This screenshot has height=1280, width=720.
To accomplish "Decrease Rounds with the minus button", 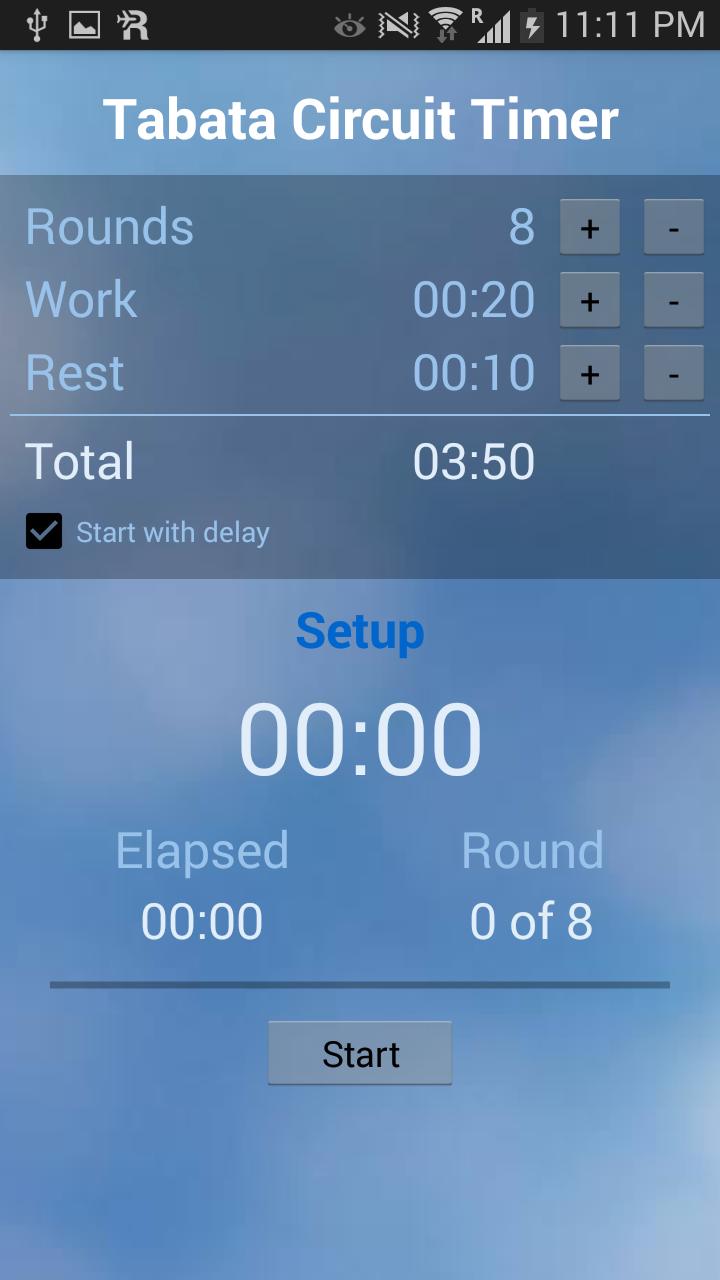I will [x=673, y=227].
